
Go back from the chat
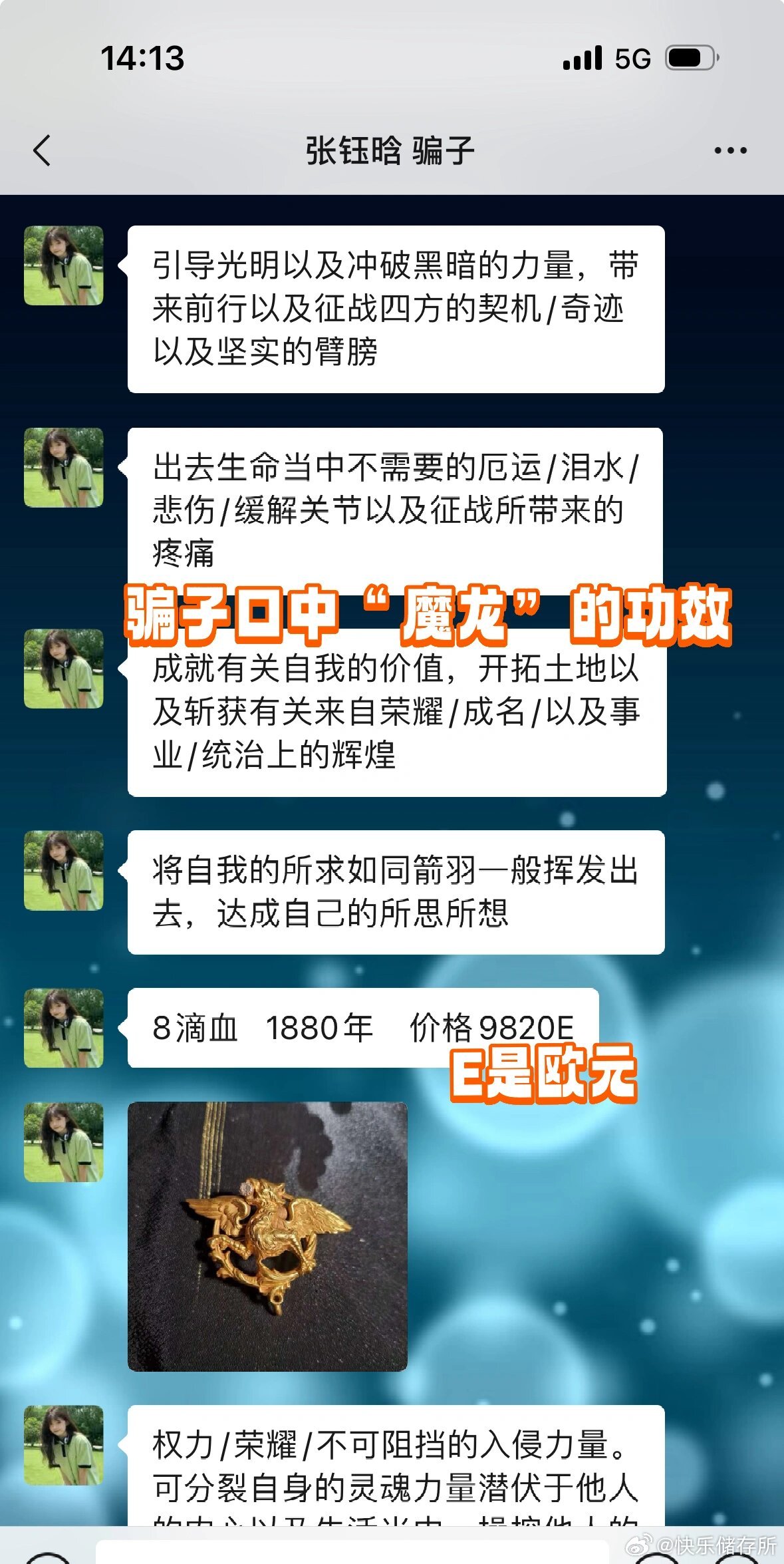coord(41,150)
